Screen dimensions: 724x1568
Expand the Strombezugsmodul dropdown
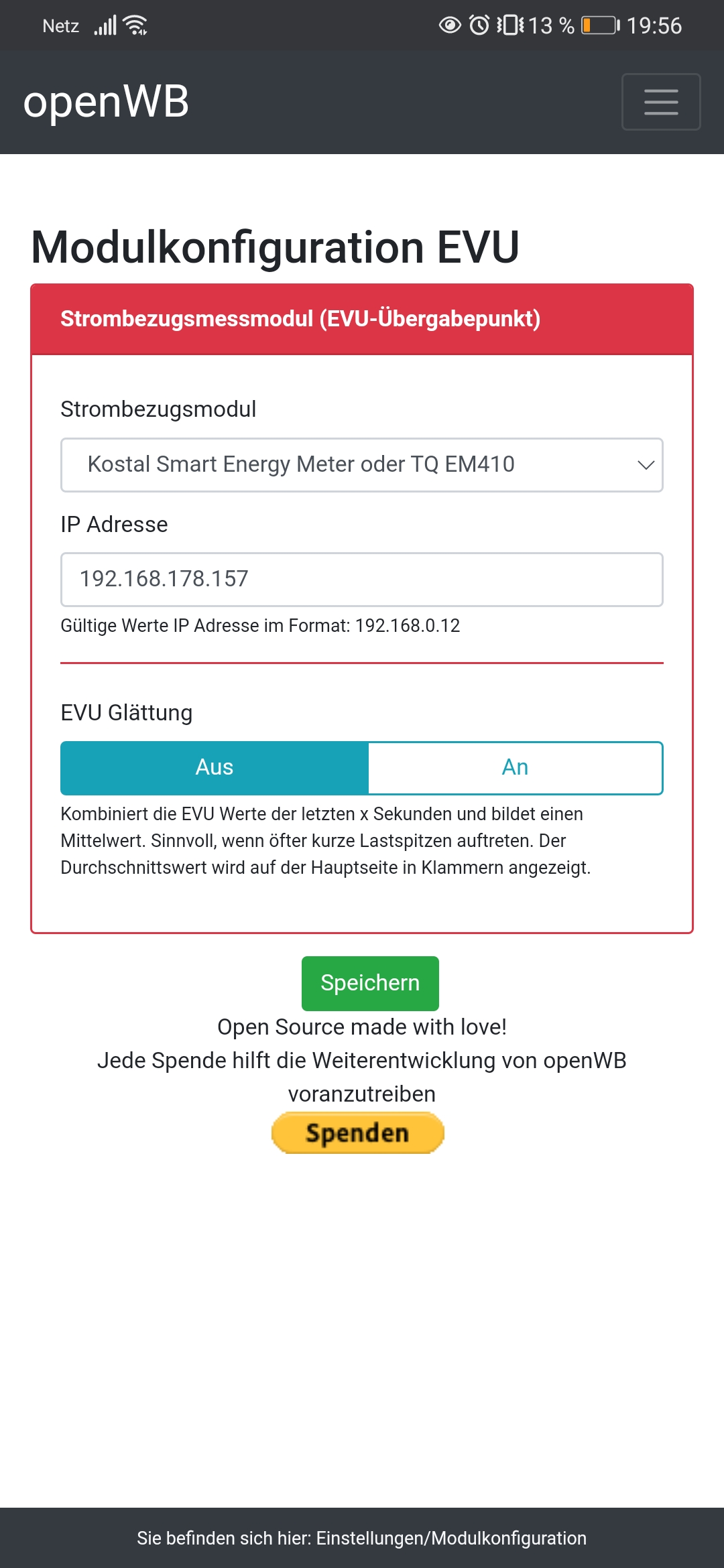362,464
